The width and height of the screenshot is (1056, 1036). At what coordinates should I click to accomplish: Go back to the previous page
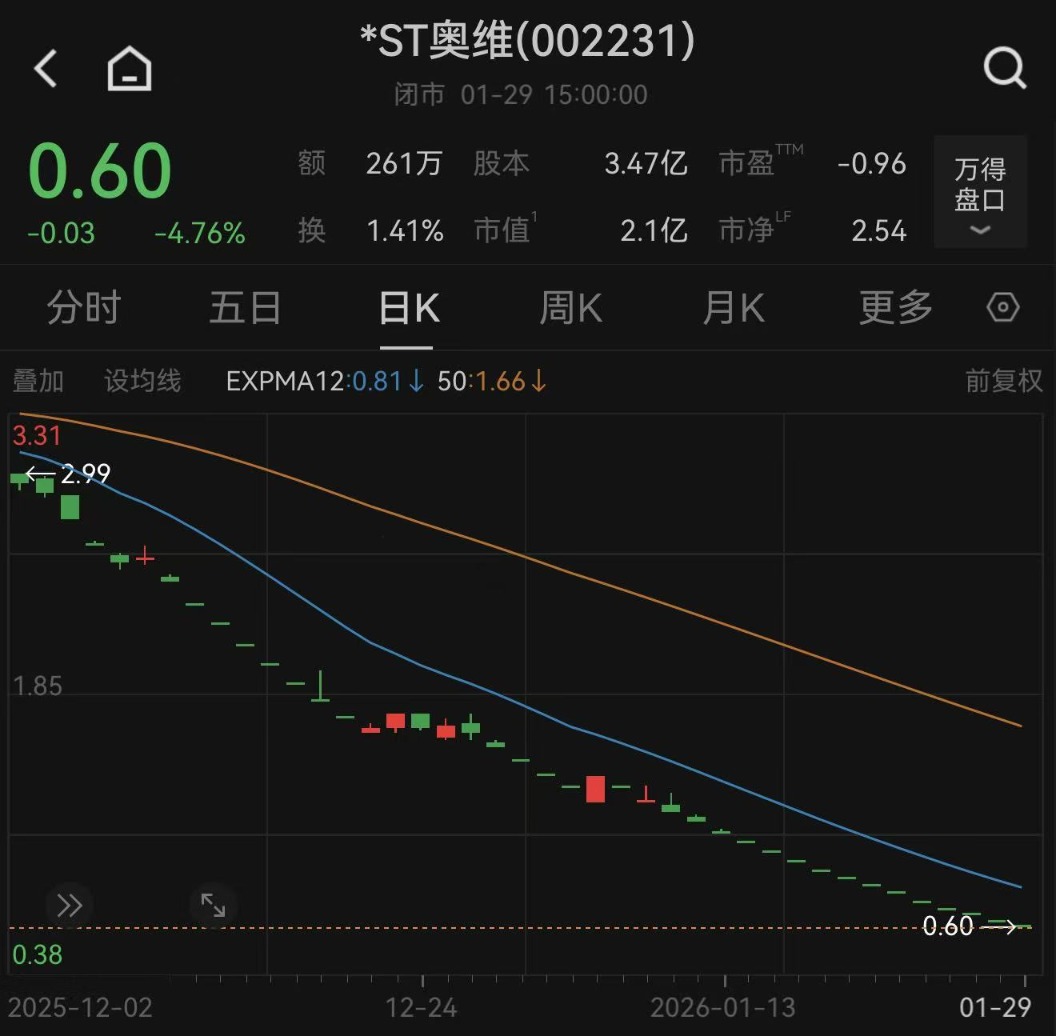[46, 69]
